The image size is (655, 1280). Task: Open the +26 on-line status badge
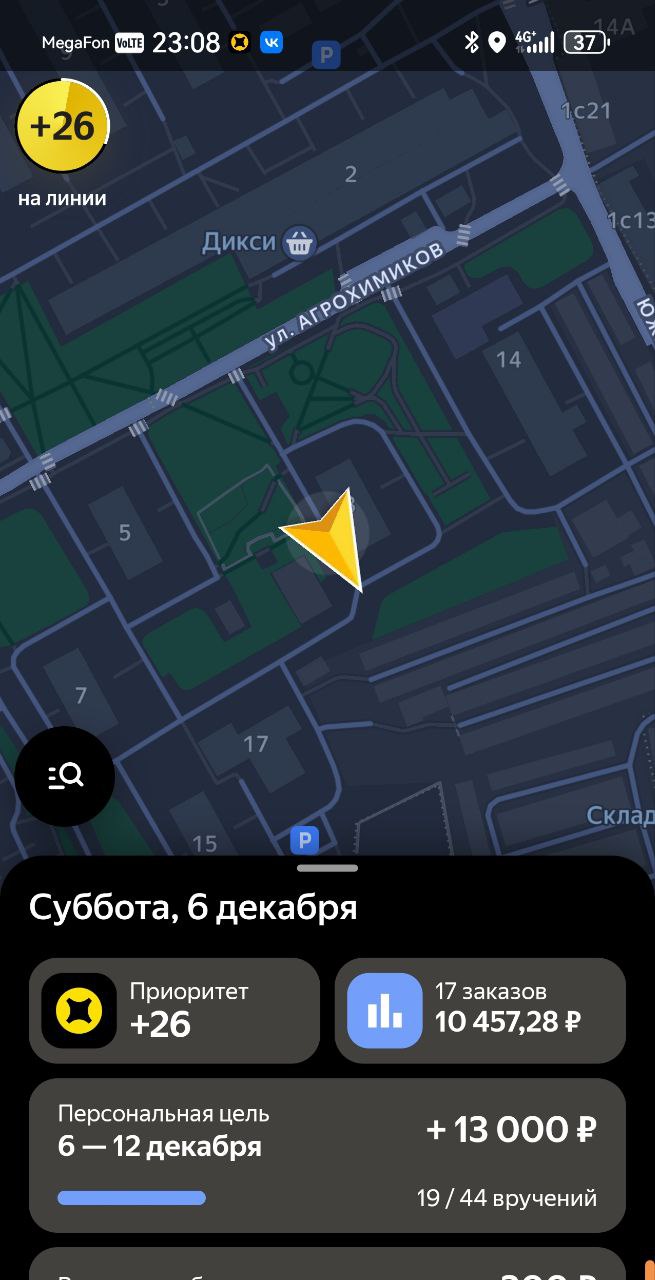coord(62,127)
